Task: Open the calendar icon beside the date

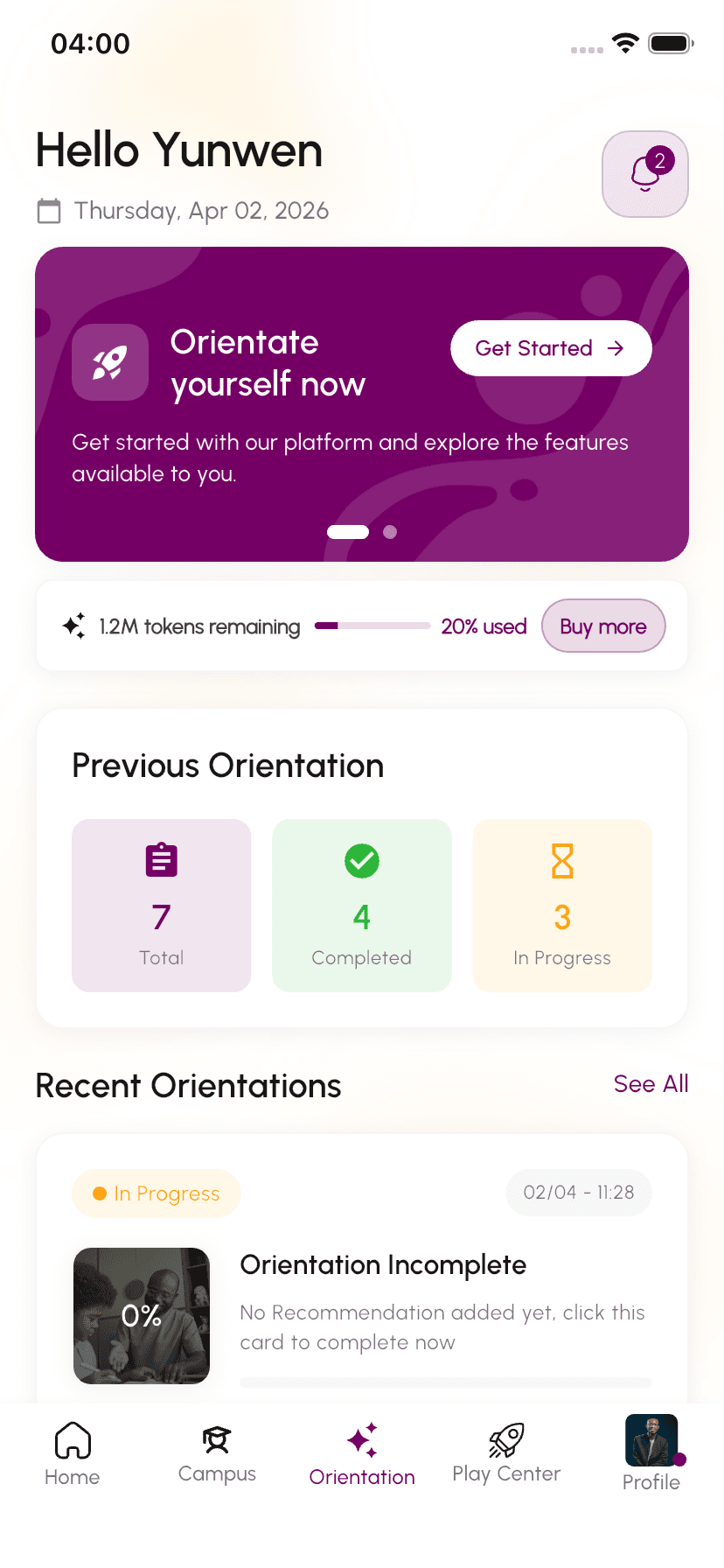Action: (50, 211)
